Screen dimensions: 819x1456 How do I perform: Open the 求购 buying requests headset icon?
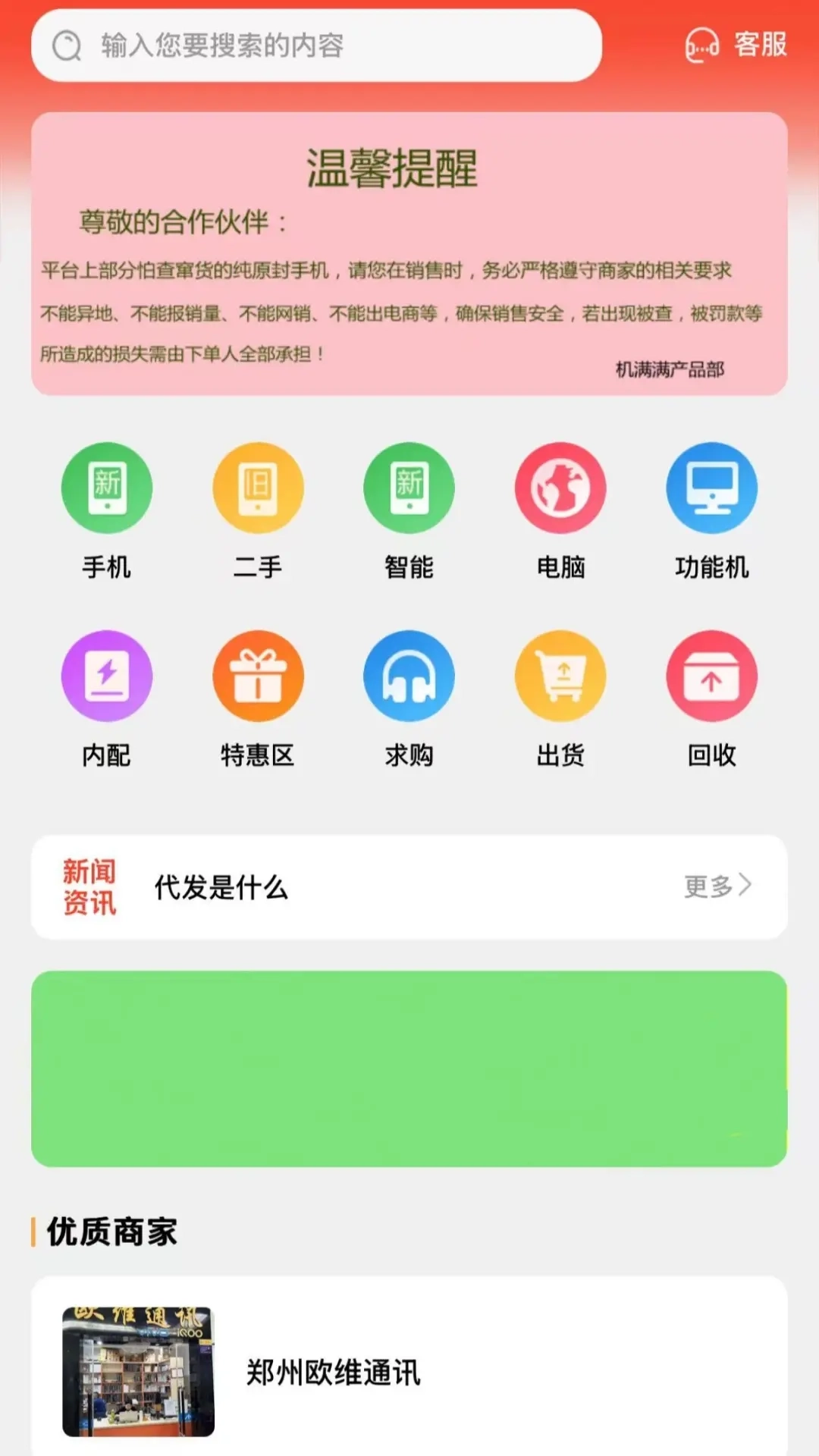click(409, 676)
